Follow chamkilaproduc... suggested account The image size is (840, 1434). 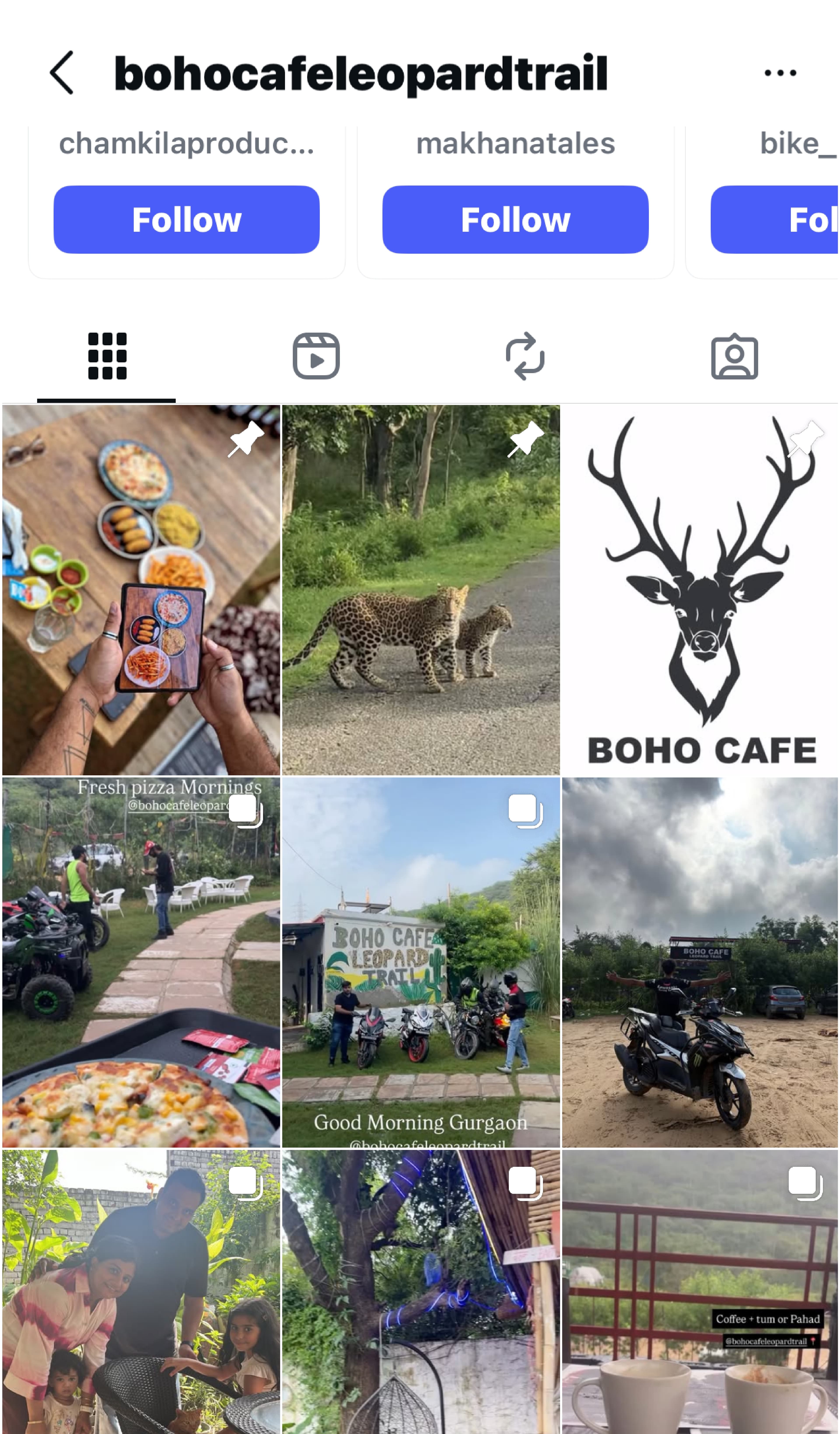187,220
